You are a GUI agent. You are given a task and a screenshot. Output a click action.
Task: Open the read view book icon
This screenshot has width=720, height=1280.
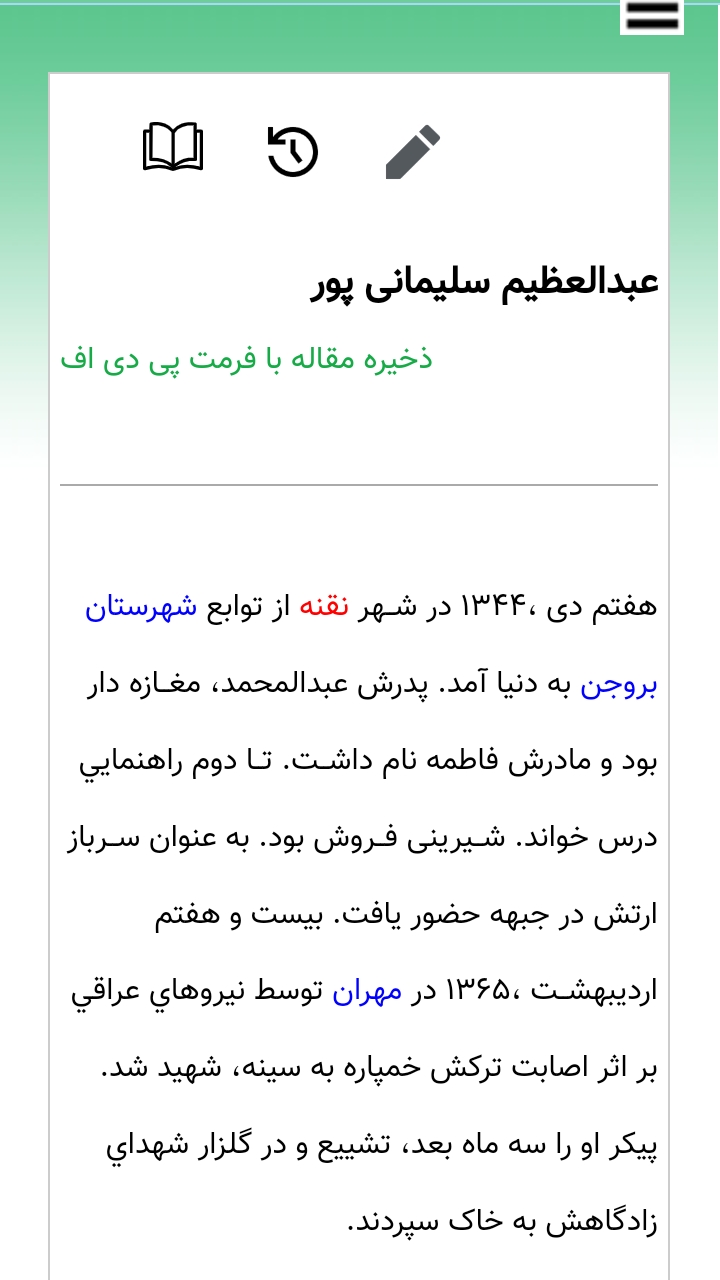click(173, 149)
